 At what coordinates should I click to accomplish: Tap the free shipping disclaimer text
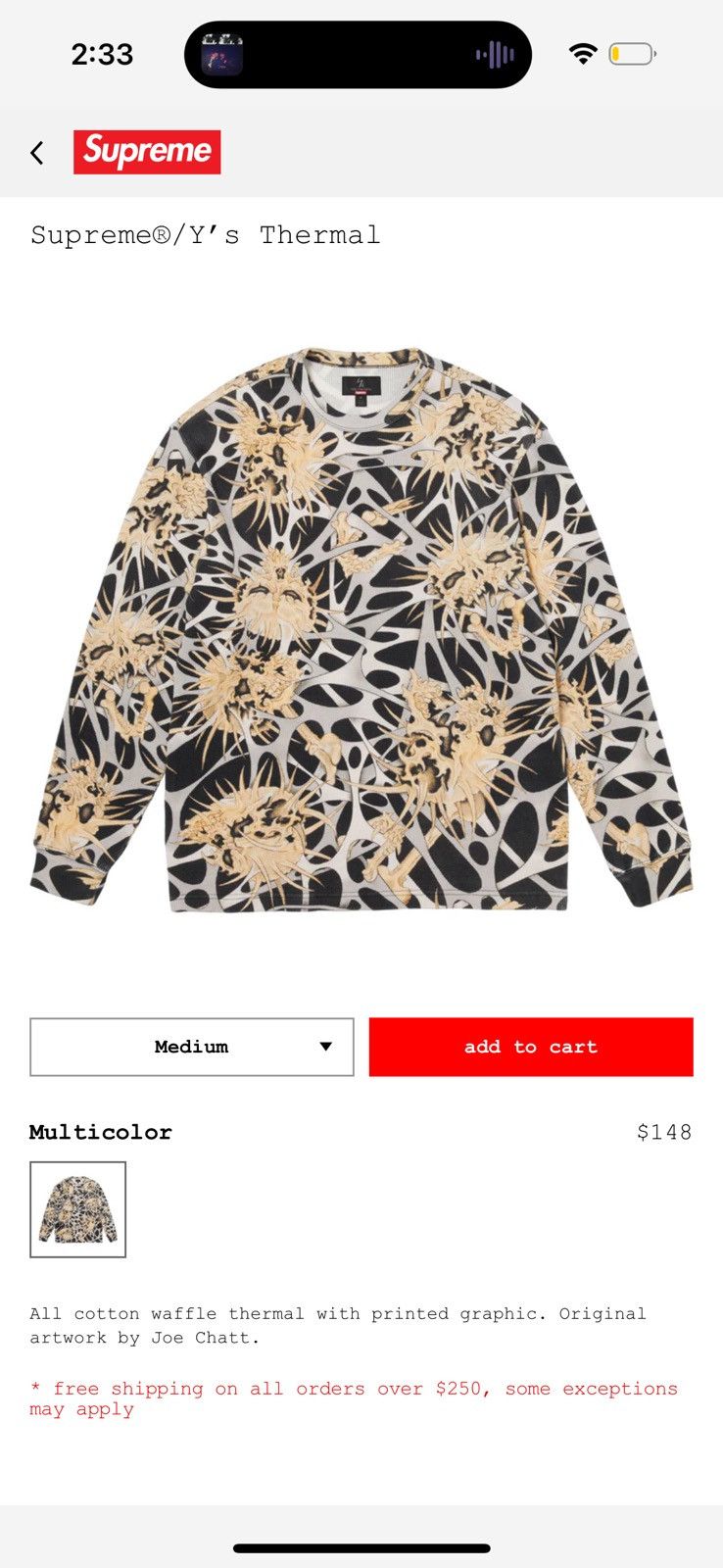[355, 1398]
